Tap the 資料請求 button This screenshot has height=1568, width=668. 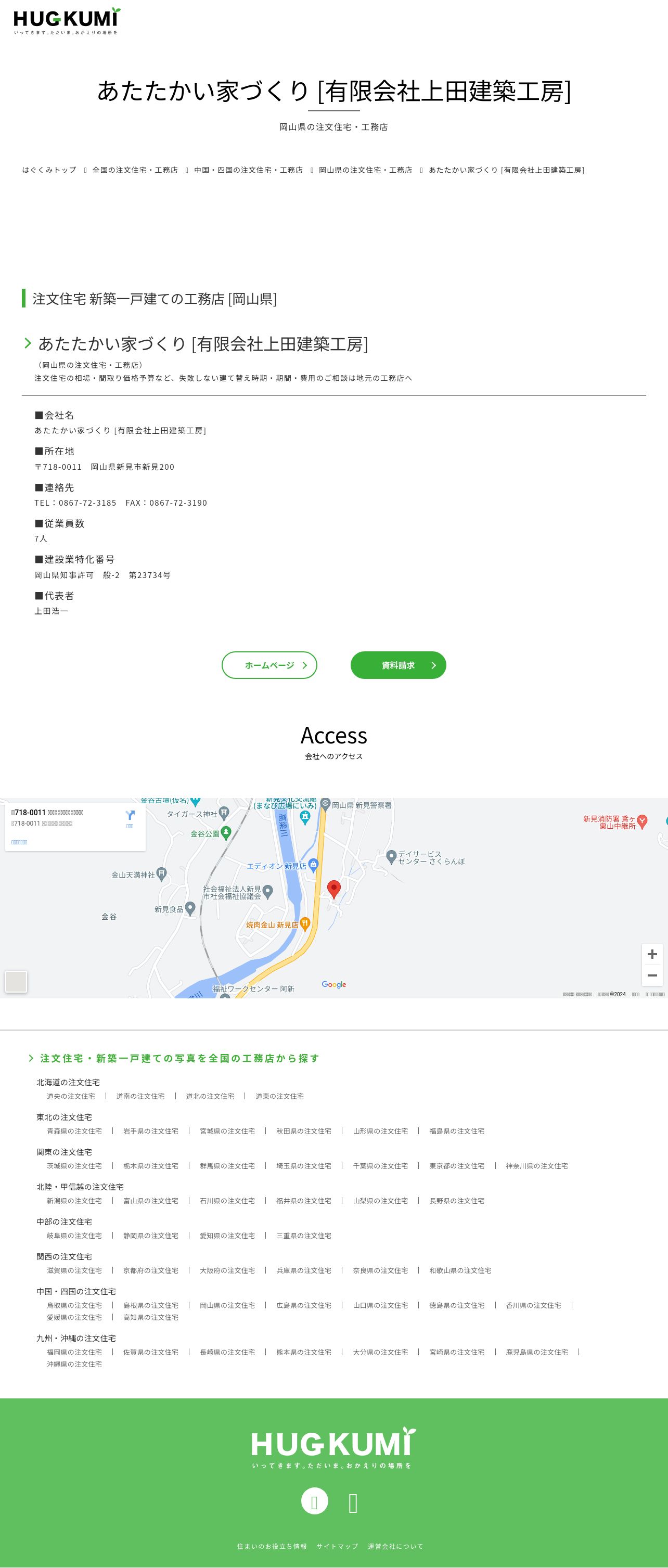(398, 665)
